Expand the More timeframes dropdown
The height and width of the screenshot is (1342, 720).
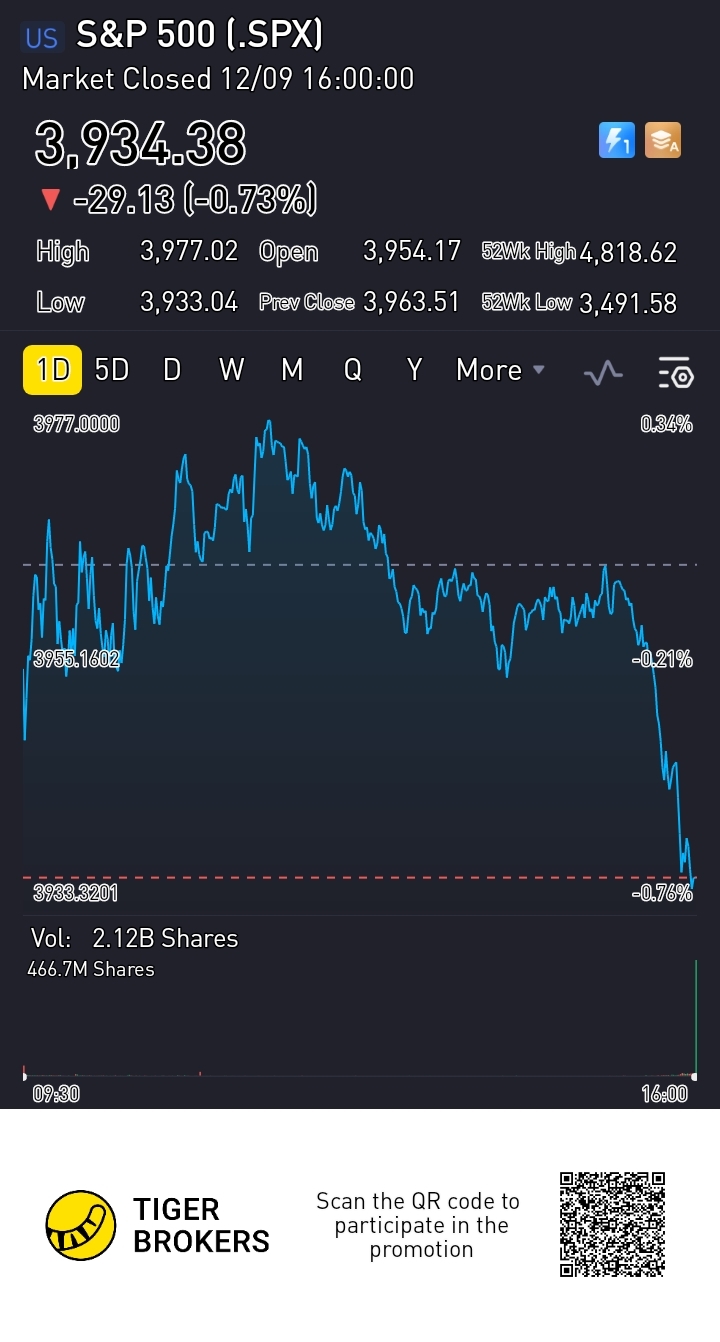500,371
